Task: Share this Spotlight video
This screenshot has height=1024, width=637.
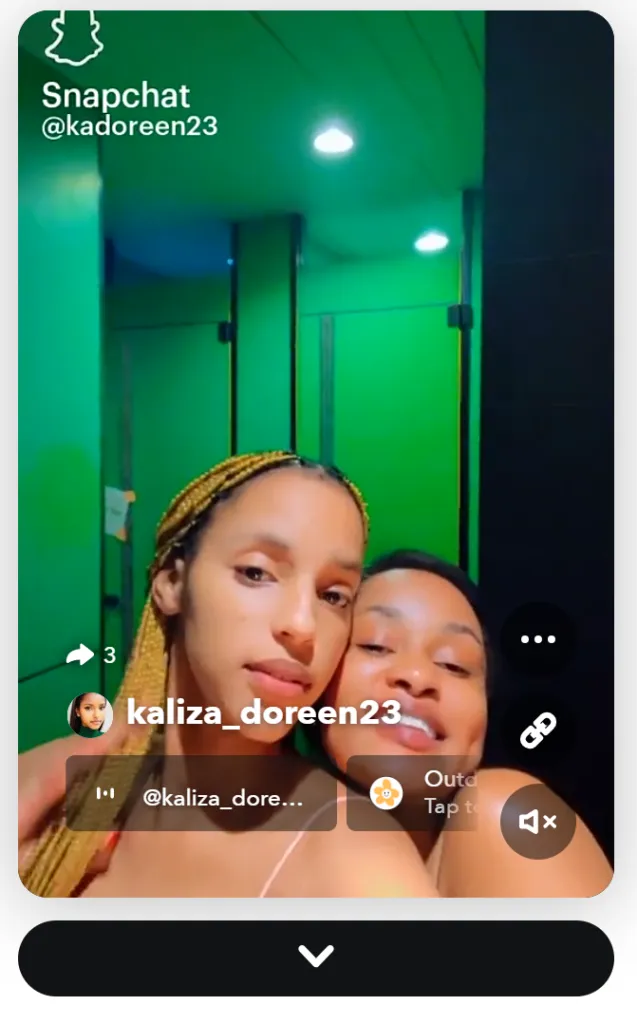Action: tap(80, 655)
